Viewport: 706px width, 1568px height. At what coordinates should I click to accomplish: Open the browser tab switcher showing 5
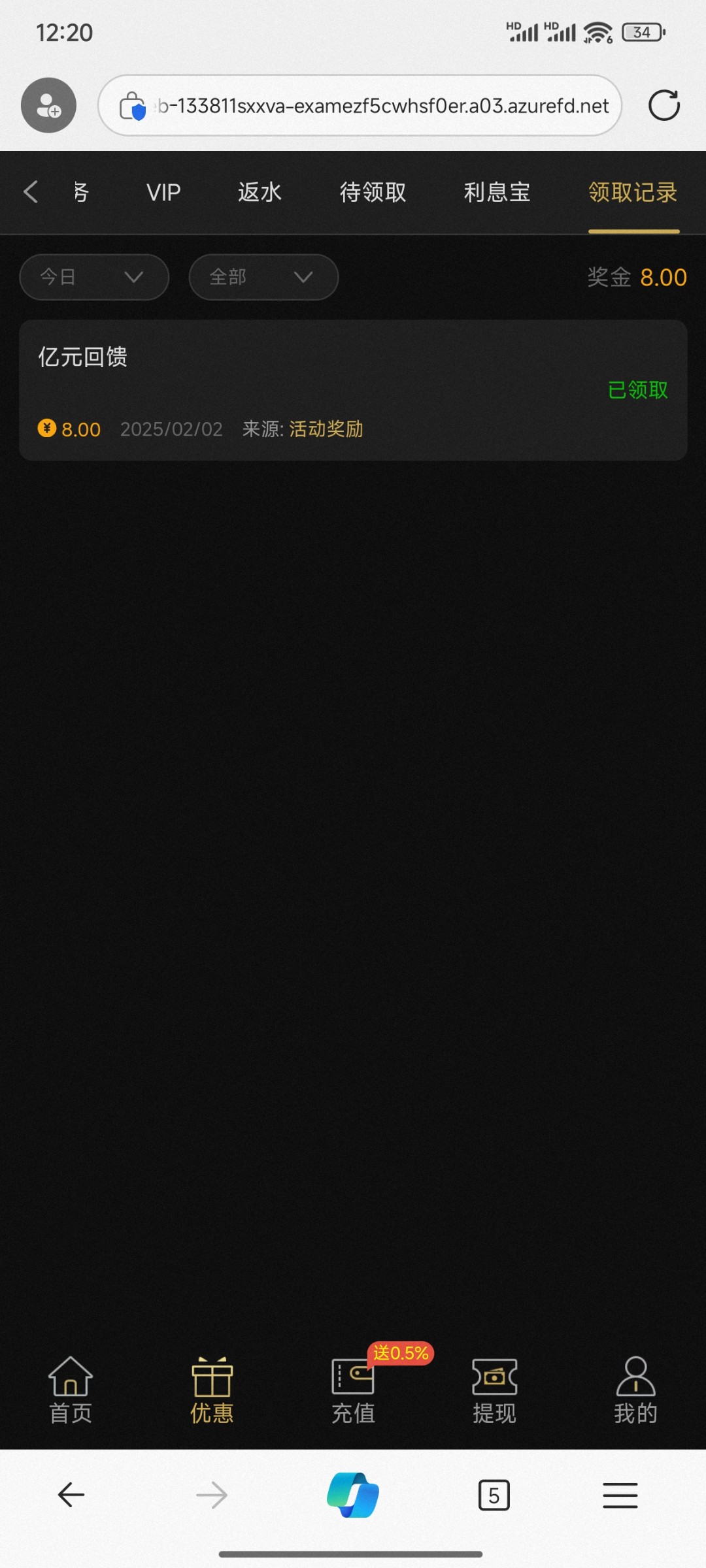click(494, 1495)
